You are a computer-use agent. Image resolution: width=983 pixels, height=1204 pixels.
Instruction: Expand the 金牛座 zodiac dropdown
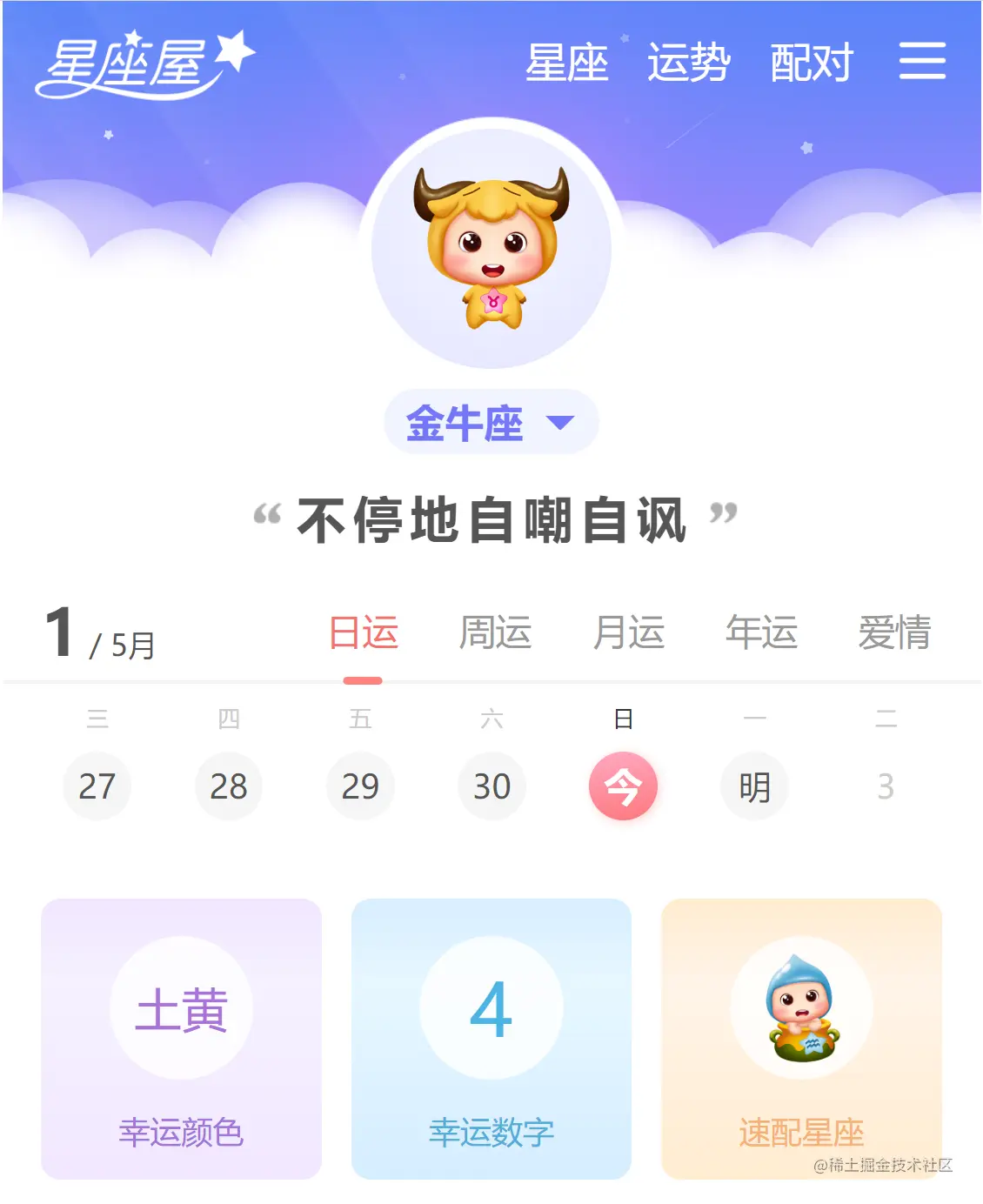click(x=491, y=423)
